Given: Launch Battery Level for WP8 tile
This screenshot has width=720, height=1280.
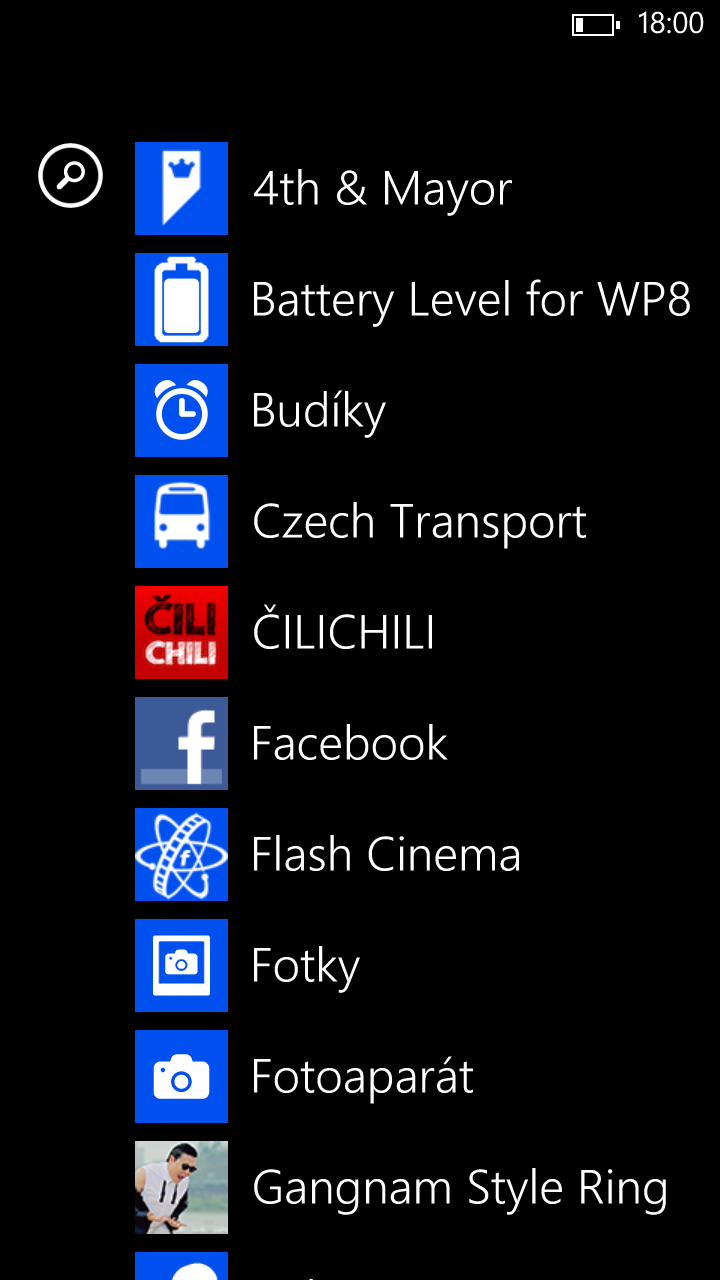Looking at the screenshot, I should pyautogui.click(x=181, y=300).
